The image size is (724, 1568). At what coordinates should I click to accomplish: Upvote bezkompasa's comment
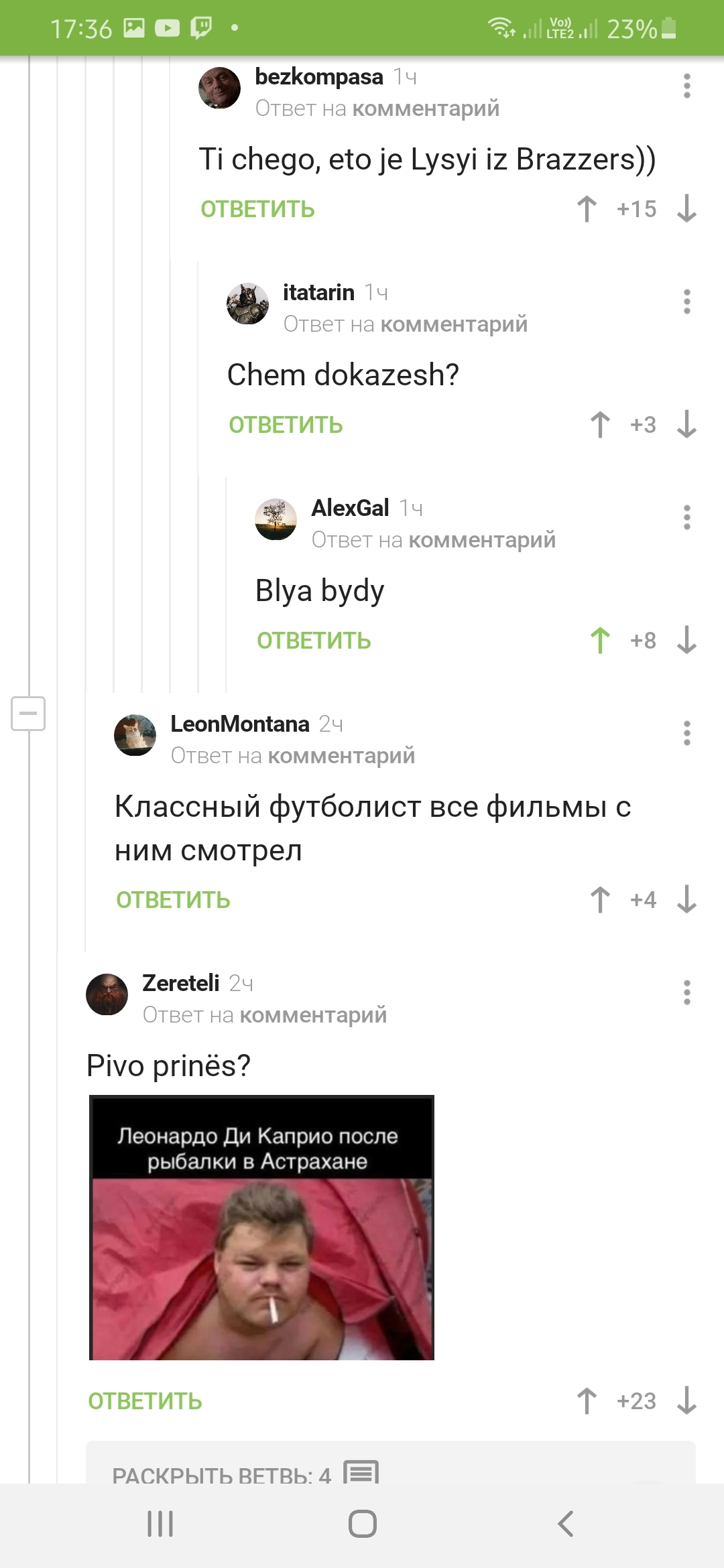(587, 209)
